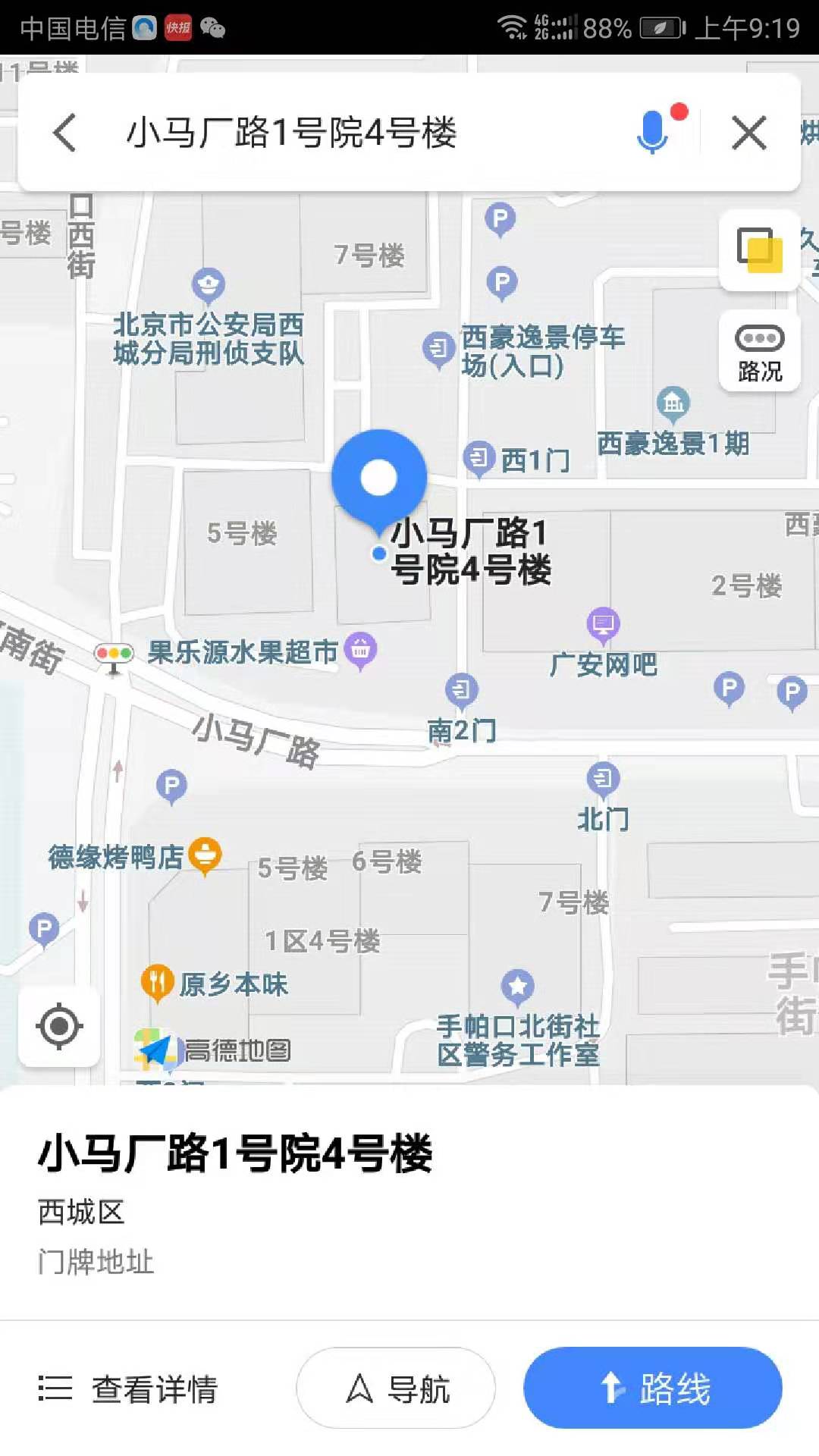Start 导航 navigation to this address
This screenshot has width=819, height=1456.
396,1389
